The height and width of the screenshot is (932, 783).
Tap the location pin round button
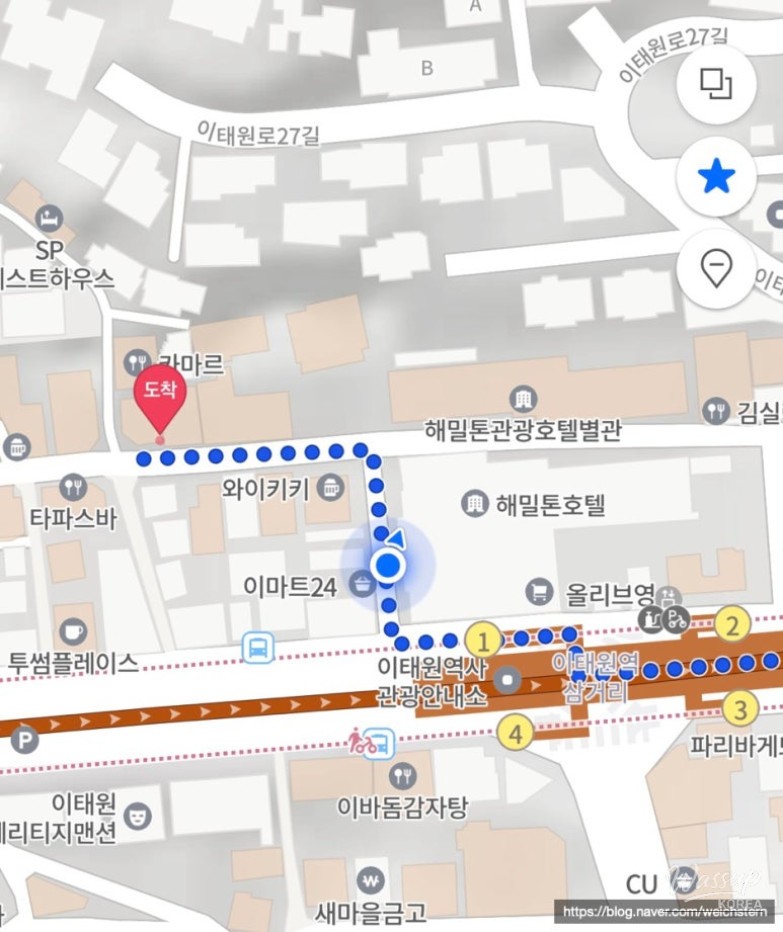point(716,268)
